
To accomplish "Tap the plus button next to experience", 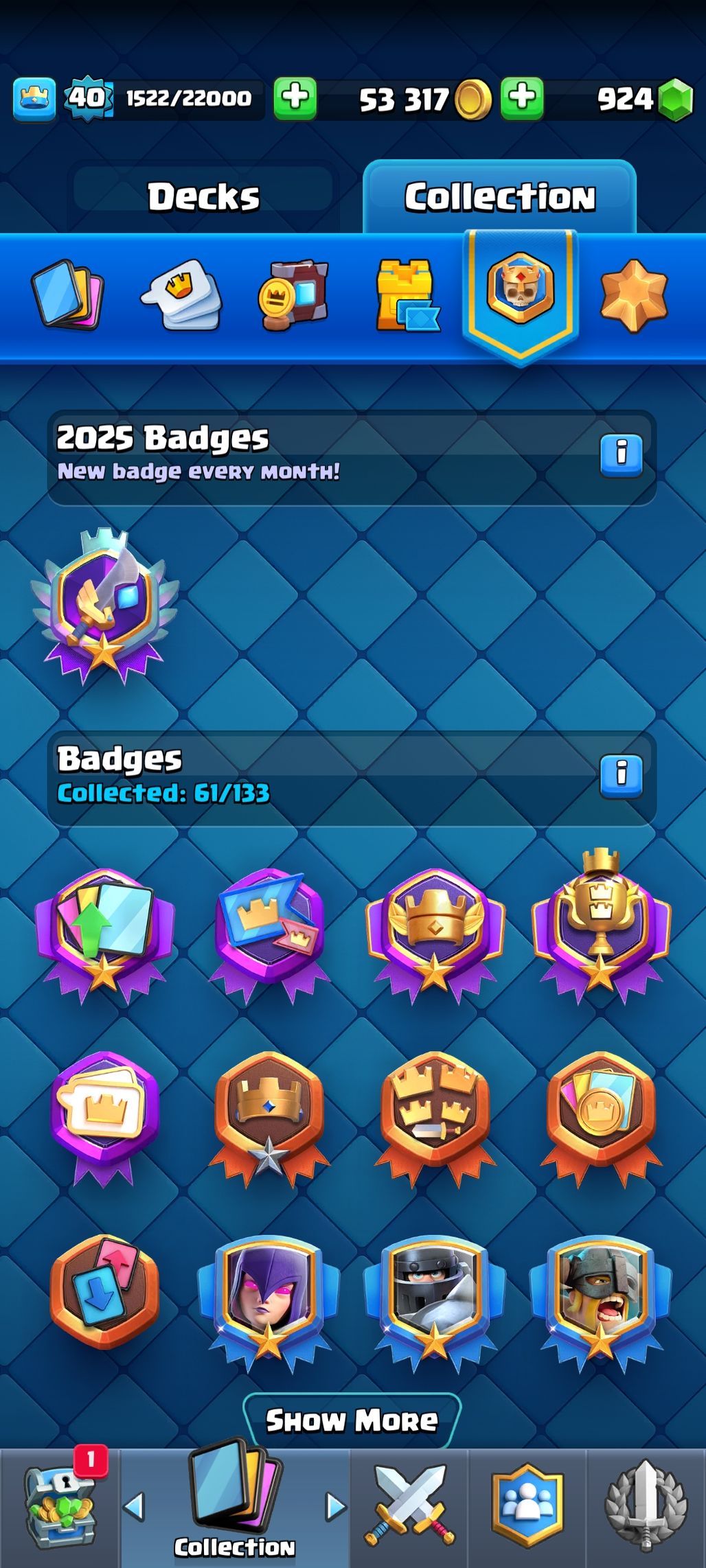I will point(295,98).
